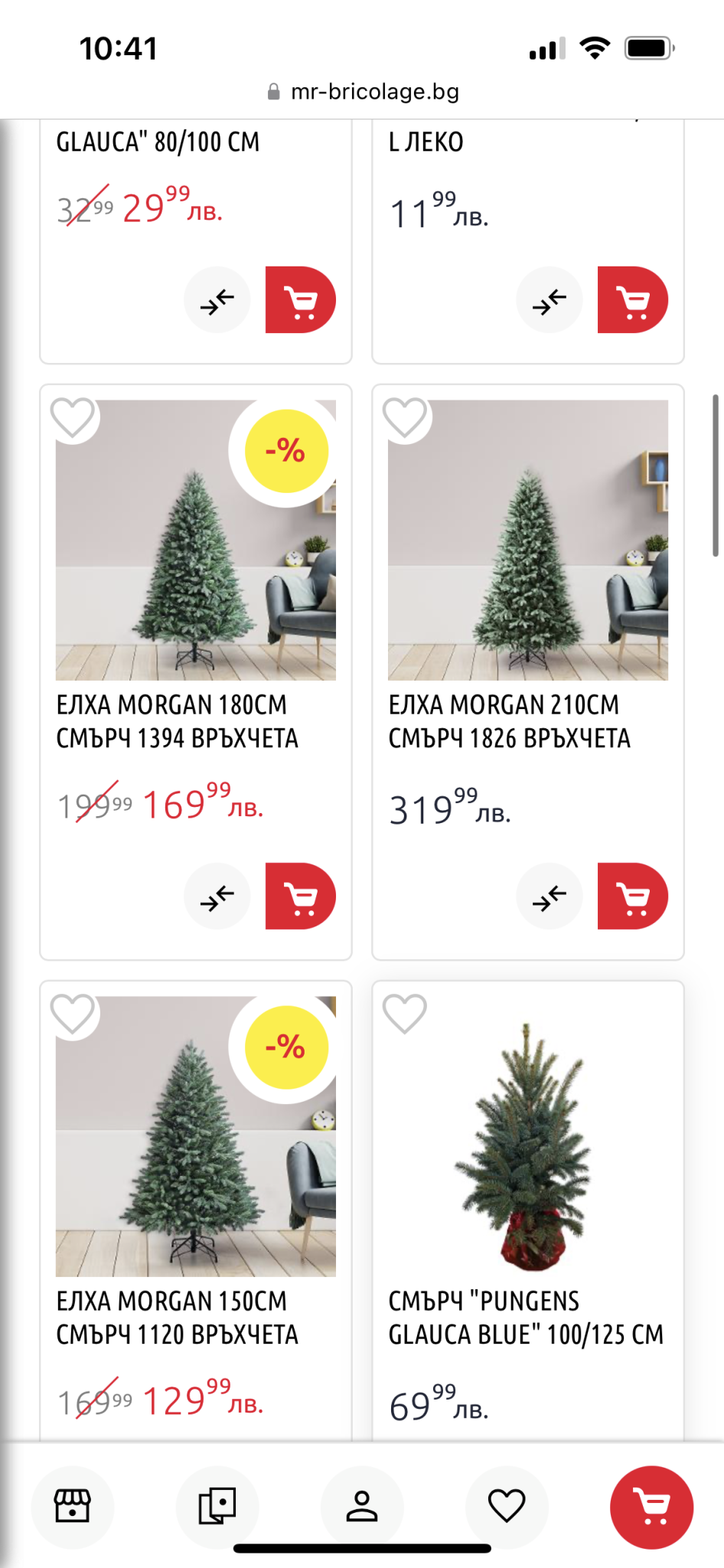This screenshot has height=1568, width=724.
Task: Open the catalog brochures tab
Action: coord(217,1507)
